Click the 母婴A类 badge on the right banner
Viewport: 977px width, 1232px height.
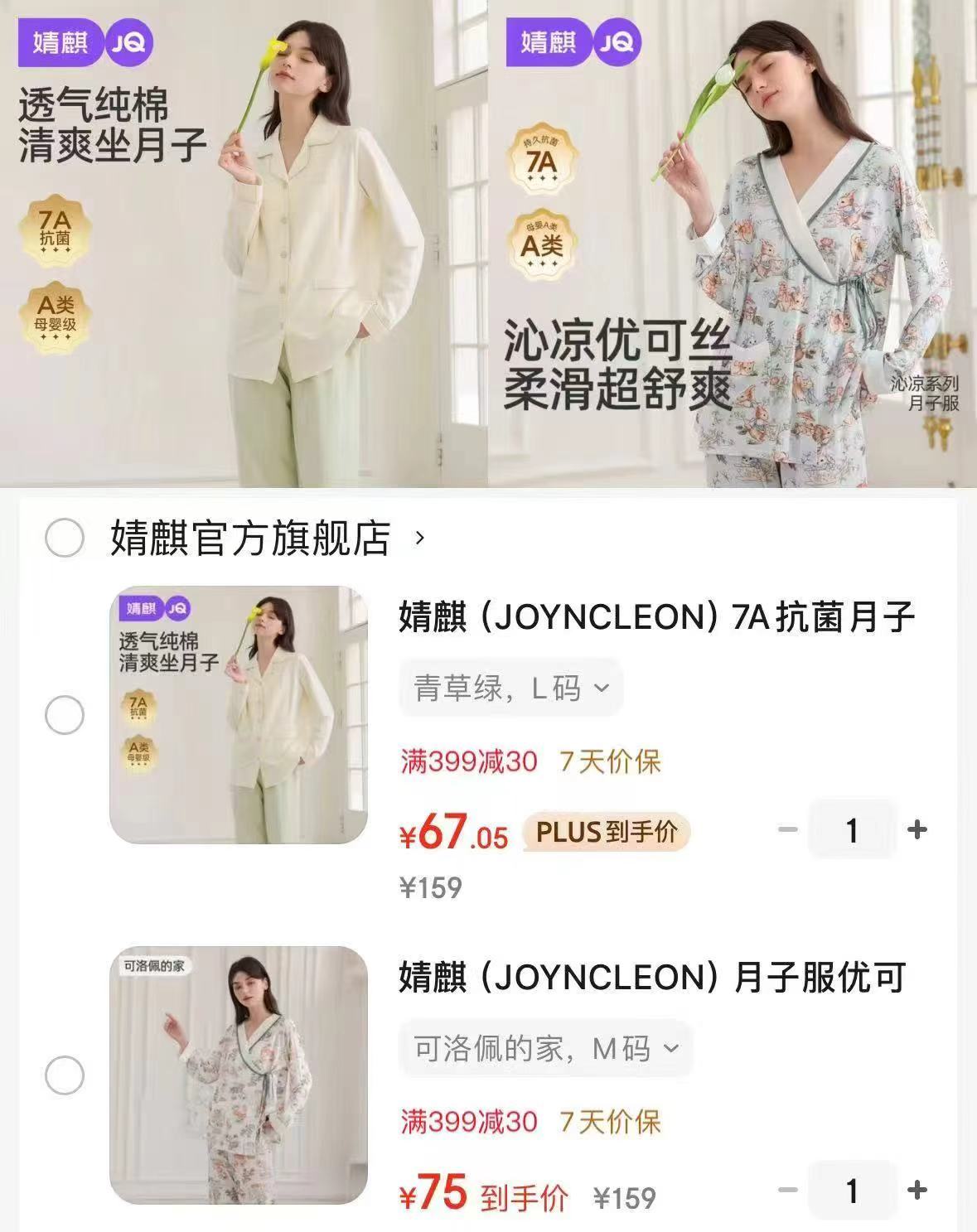[x=542, y=245]
